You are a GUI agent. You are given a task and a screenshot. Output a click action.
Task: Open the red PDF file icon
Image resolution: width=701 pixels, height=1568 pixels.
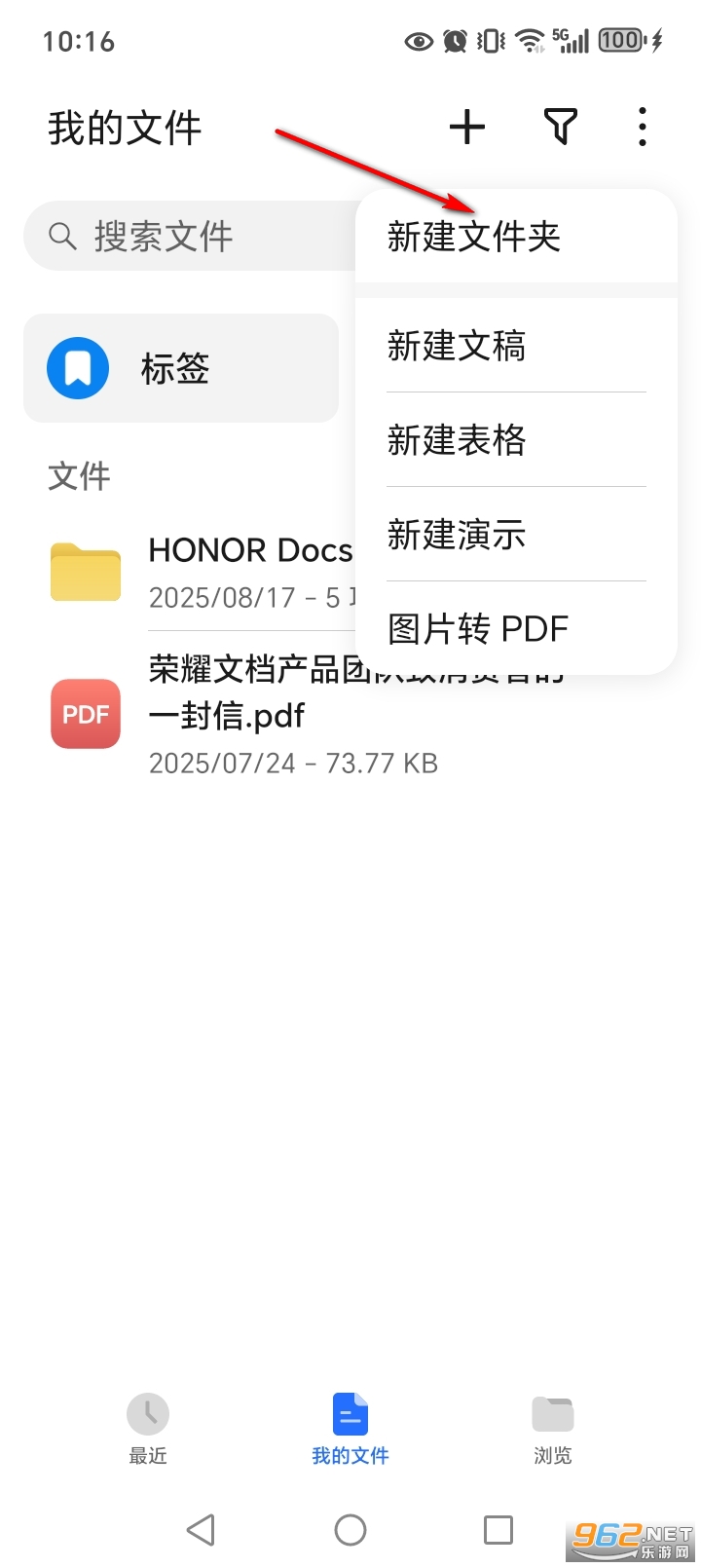pyautogui.click(x=85, y=714)
